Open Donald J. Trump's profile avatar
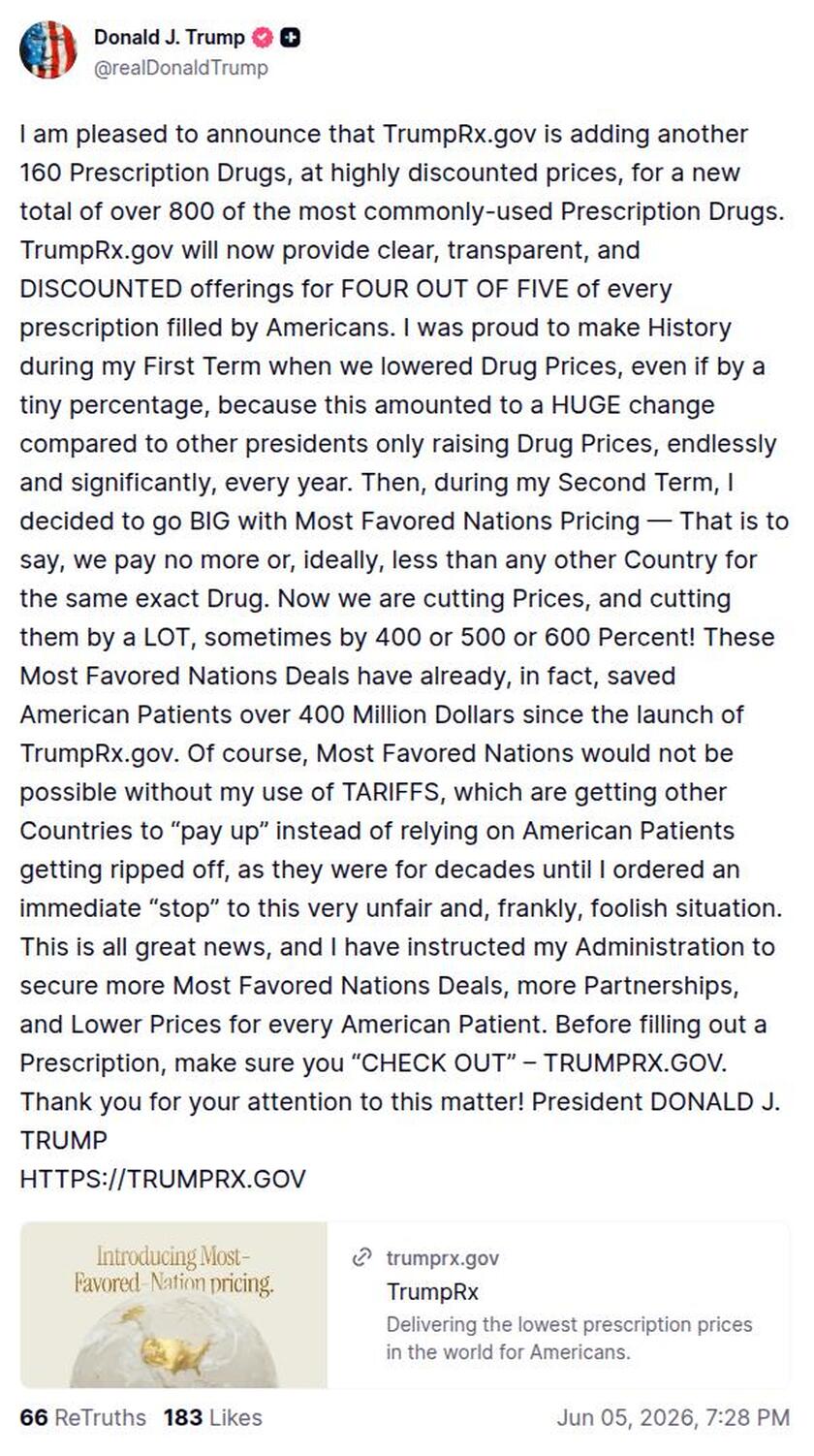 point(47,49)
